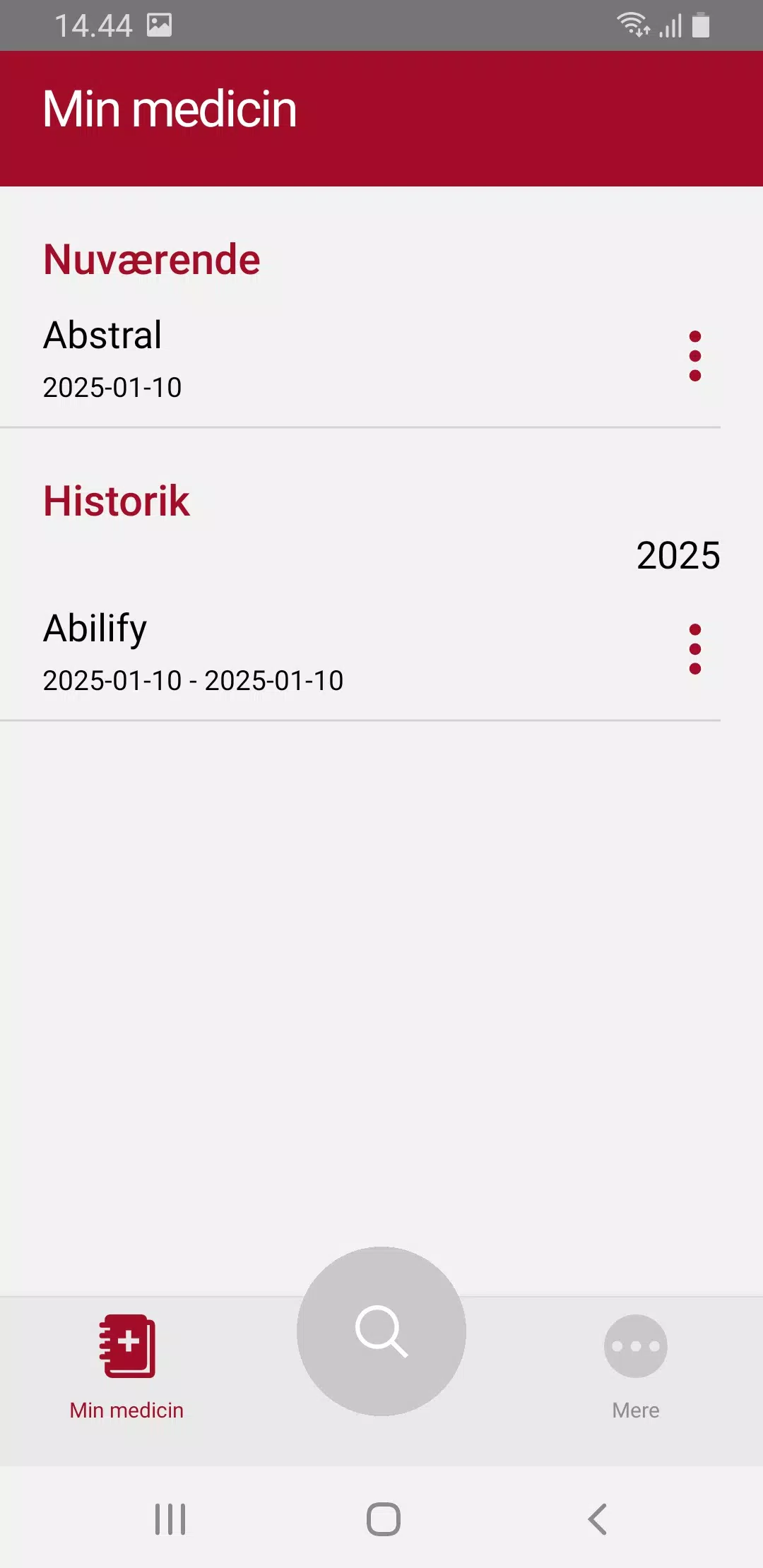Open the options menu for Abstral
Screen dimensions: 763x1568
[x=695, y=356]
